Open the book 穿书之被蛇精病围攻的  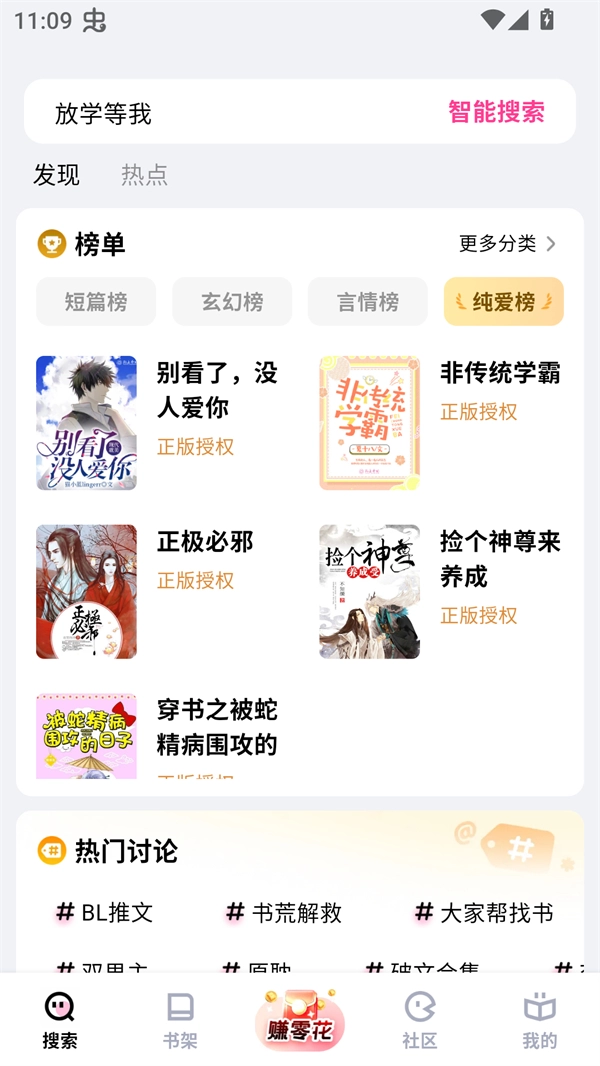click(x=87, y=736)
